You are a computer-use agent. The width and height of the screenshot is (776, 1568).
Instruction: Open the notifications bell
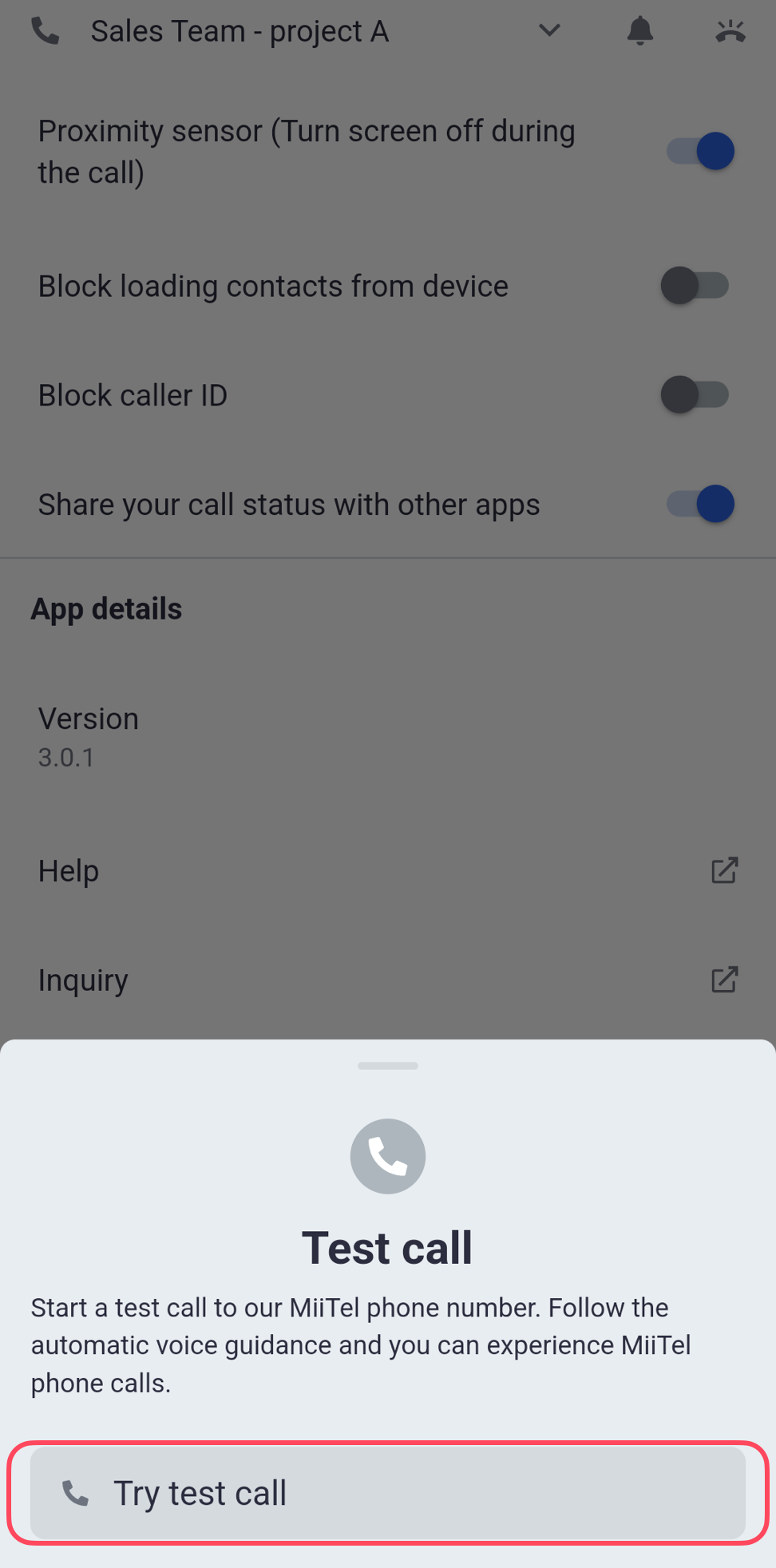(x=639, y=31)
